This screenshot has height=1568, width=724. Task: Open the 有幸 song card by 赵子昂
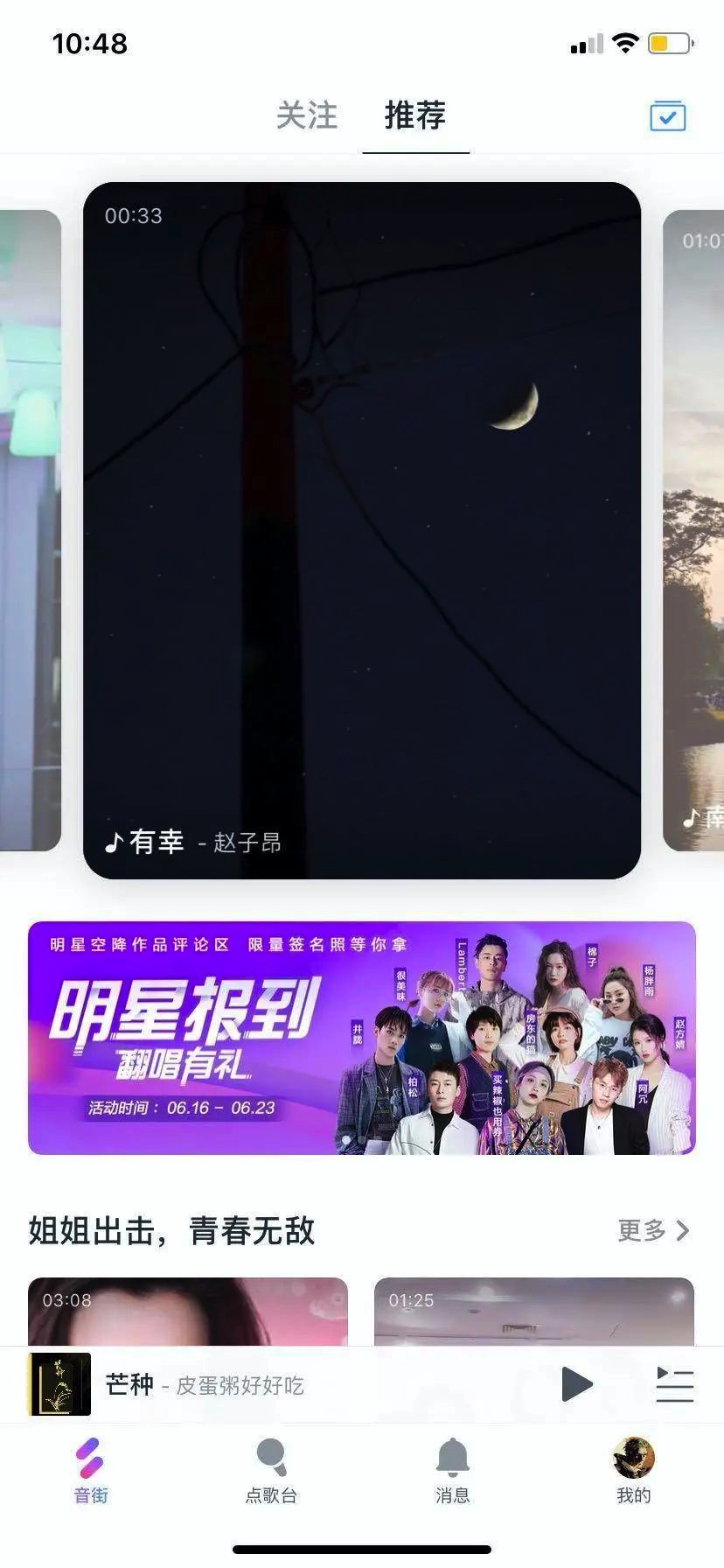(362, 529)
